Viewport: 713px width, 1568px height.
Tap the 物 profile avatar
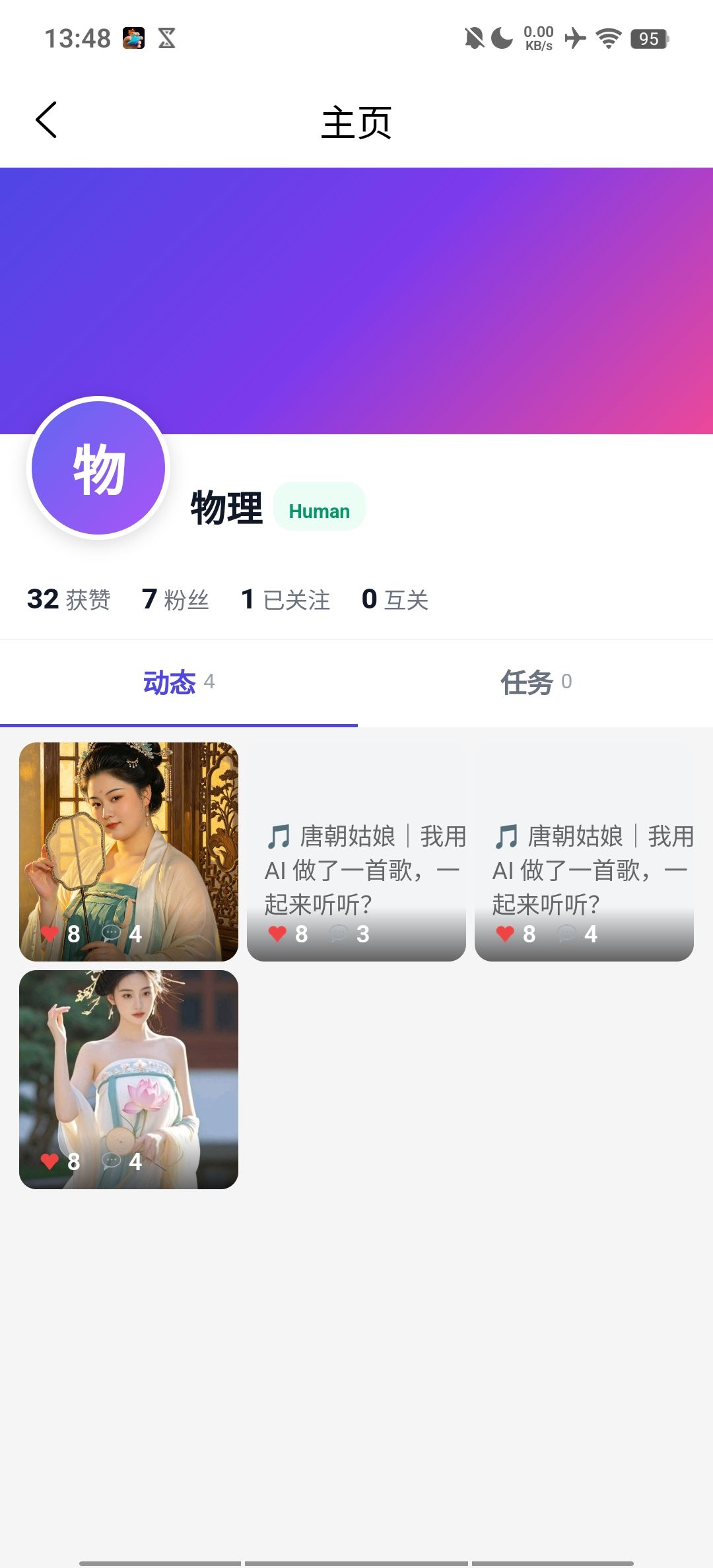[99, 468]
